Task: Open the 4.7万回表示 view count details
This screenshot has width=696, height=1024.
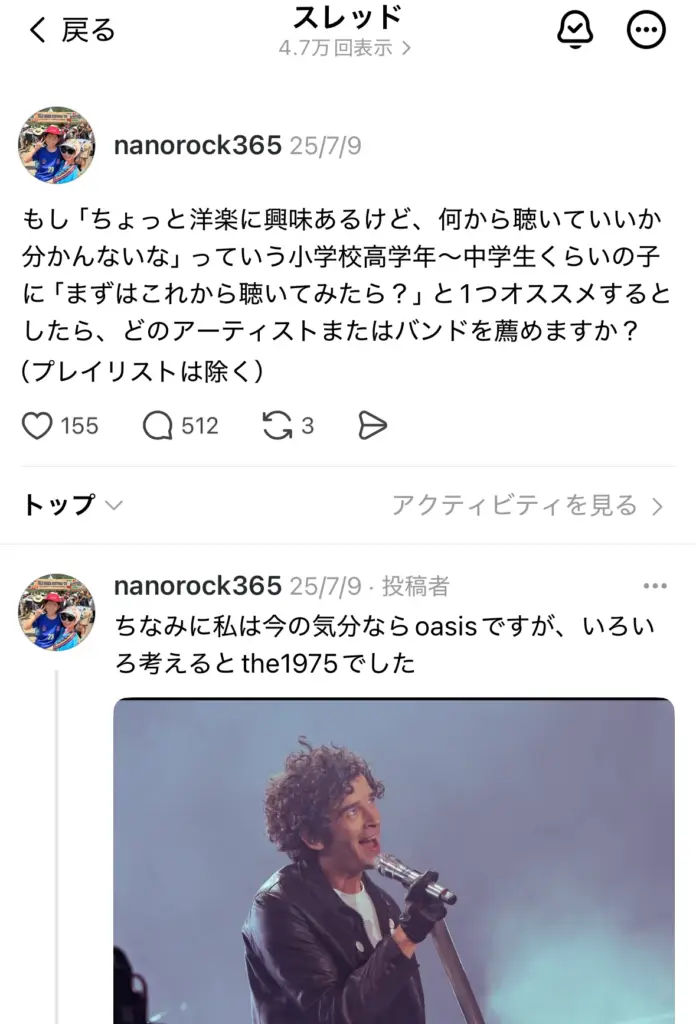Action: (x=346, y=48)
